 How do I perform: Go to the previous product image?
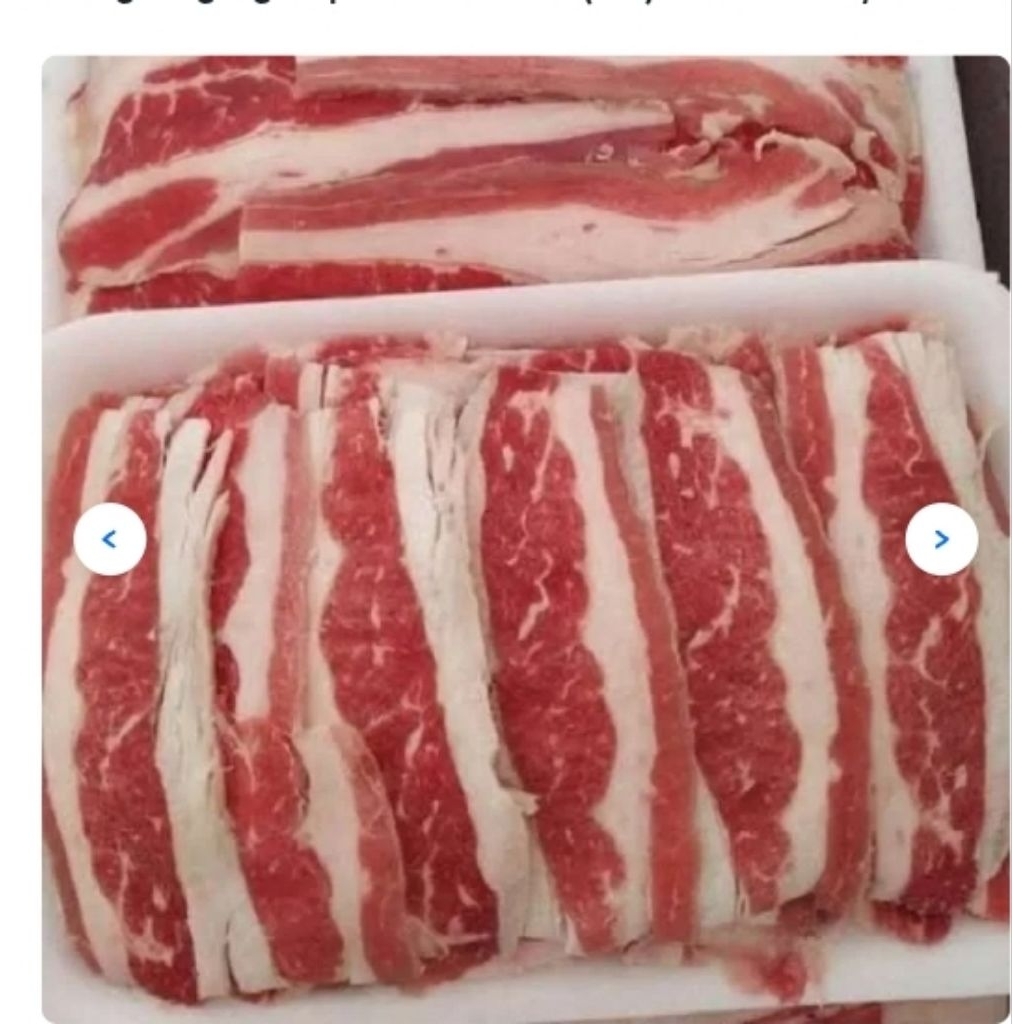[x=110, y=539]
